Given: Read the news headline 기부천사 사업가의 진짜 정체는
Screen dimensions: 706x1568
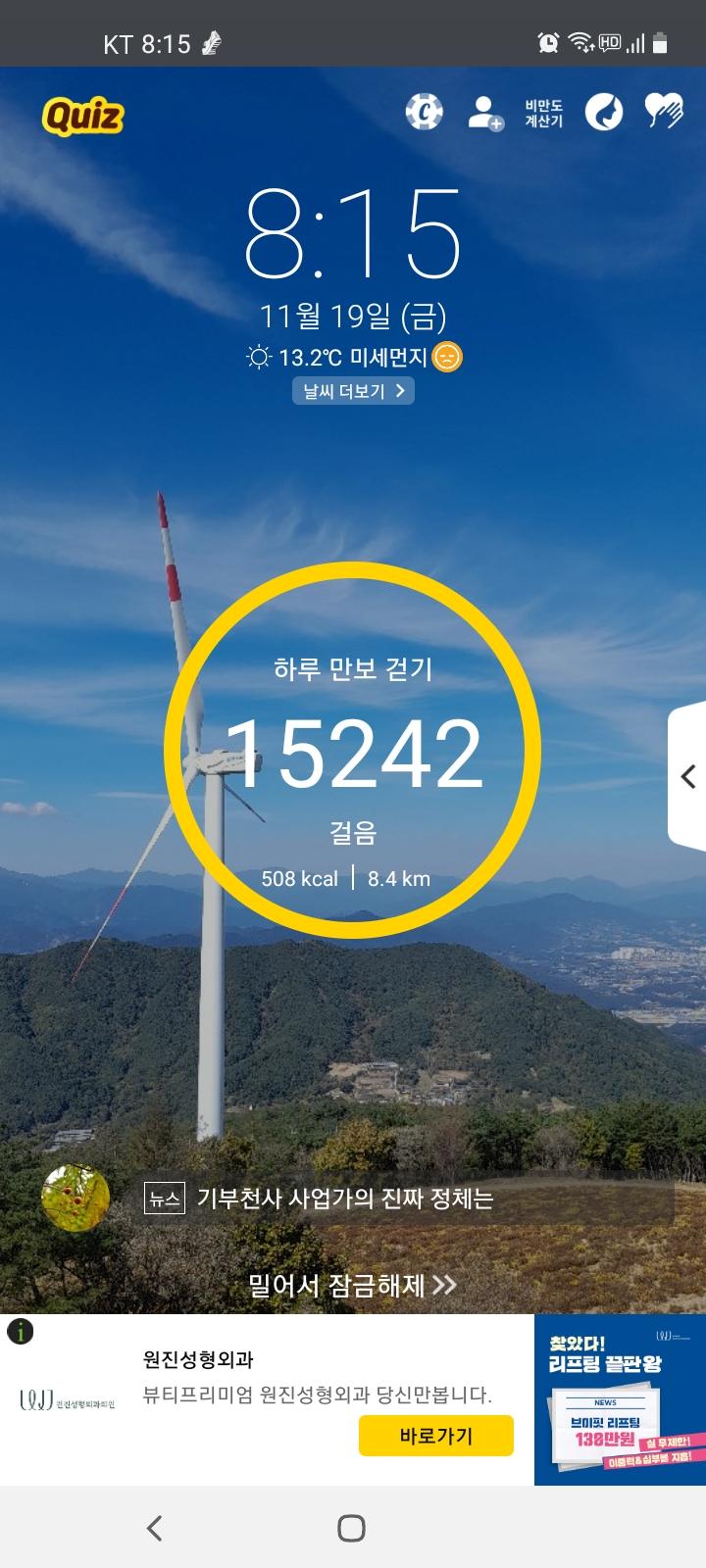Looking at the screenshot, I should coord(344,1199).
